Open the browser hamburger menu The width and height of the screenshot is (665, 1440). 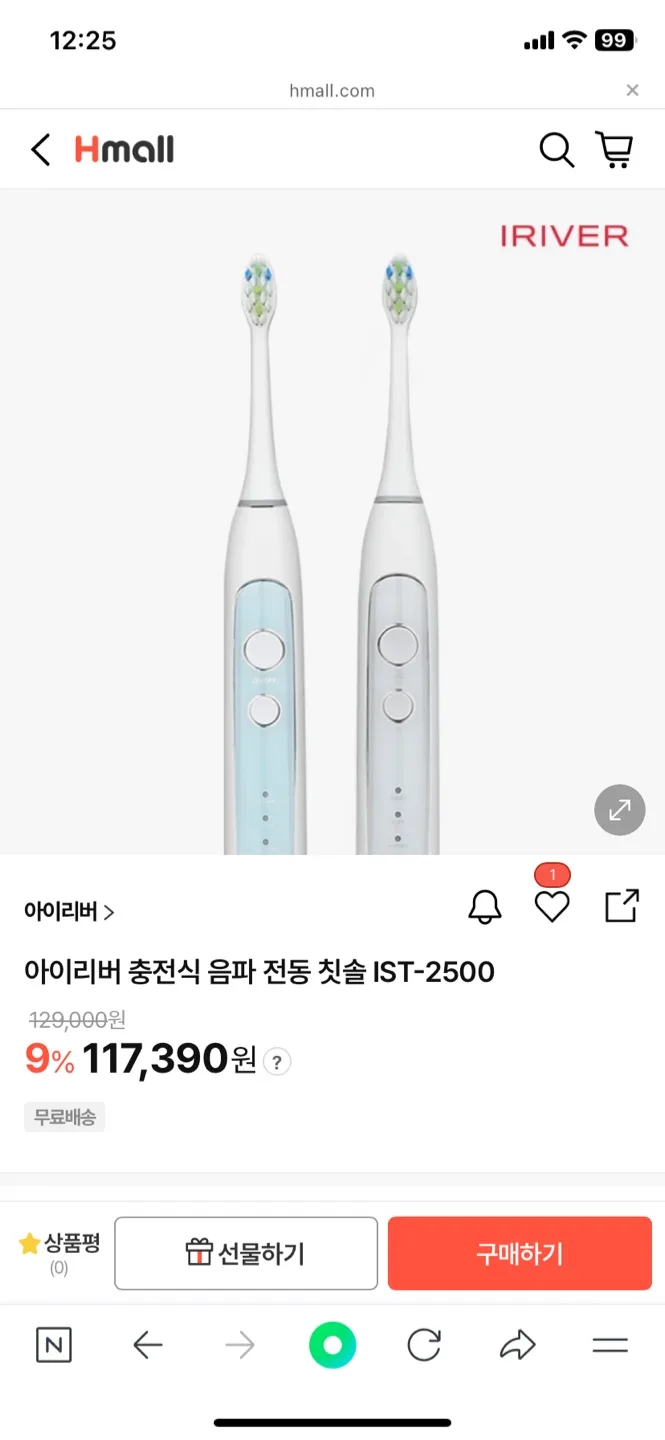click(609, 1346)
